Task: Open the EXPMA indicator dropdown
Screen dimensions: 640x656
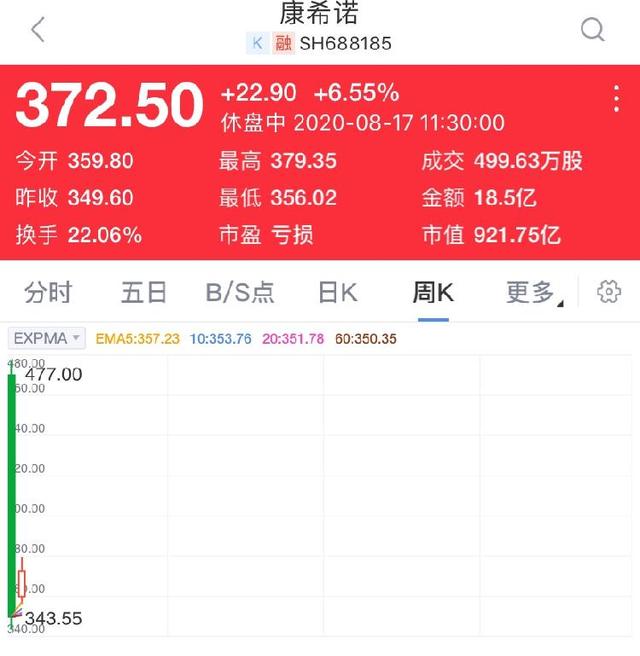Action: click(x=47, y=338)
